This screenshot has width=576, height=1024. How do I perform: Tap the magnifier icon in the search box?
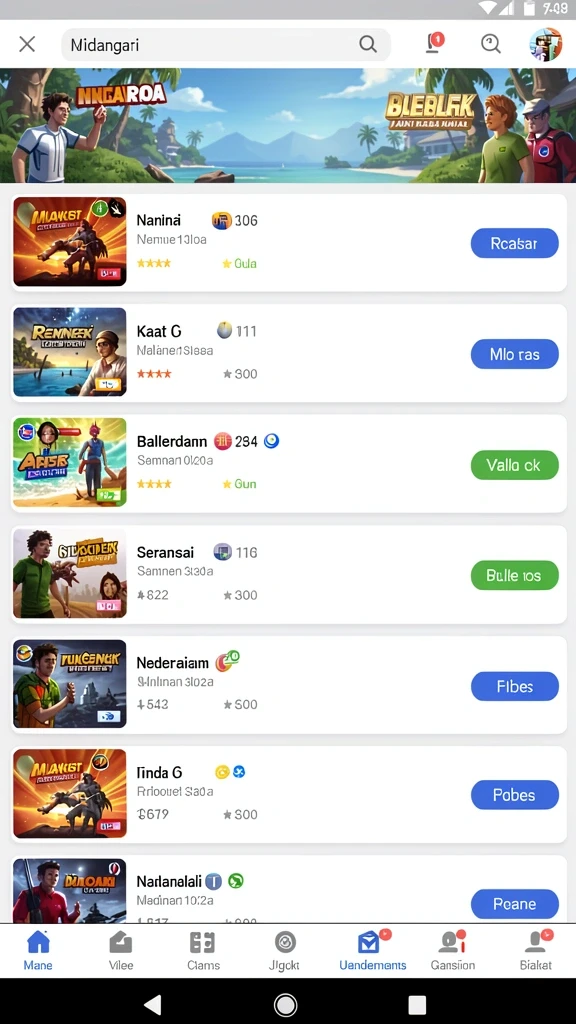(x=368, y=44)
